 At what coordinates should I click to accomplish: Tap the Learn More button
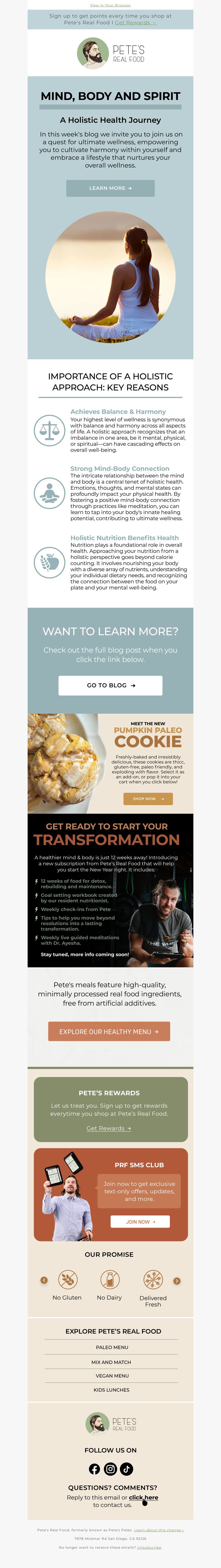[x=110, y=188]
